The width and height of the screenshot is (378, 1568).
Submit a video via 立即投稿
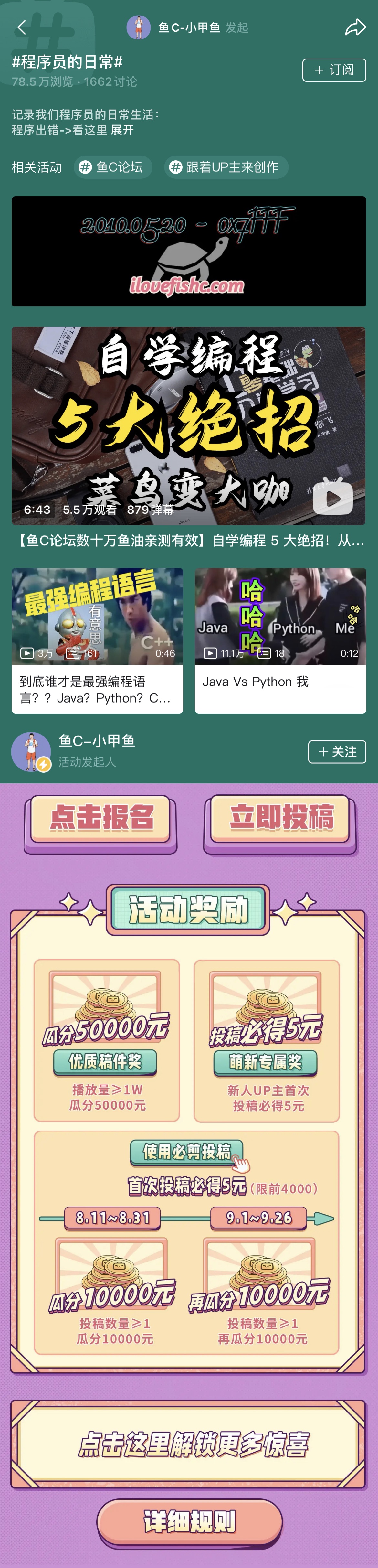(281, 819)
